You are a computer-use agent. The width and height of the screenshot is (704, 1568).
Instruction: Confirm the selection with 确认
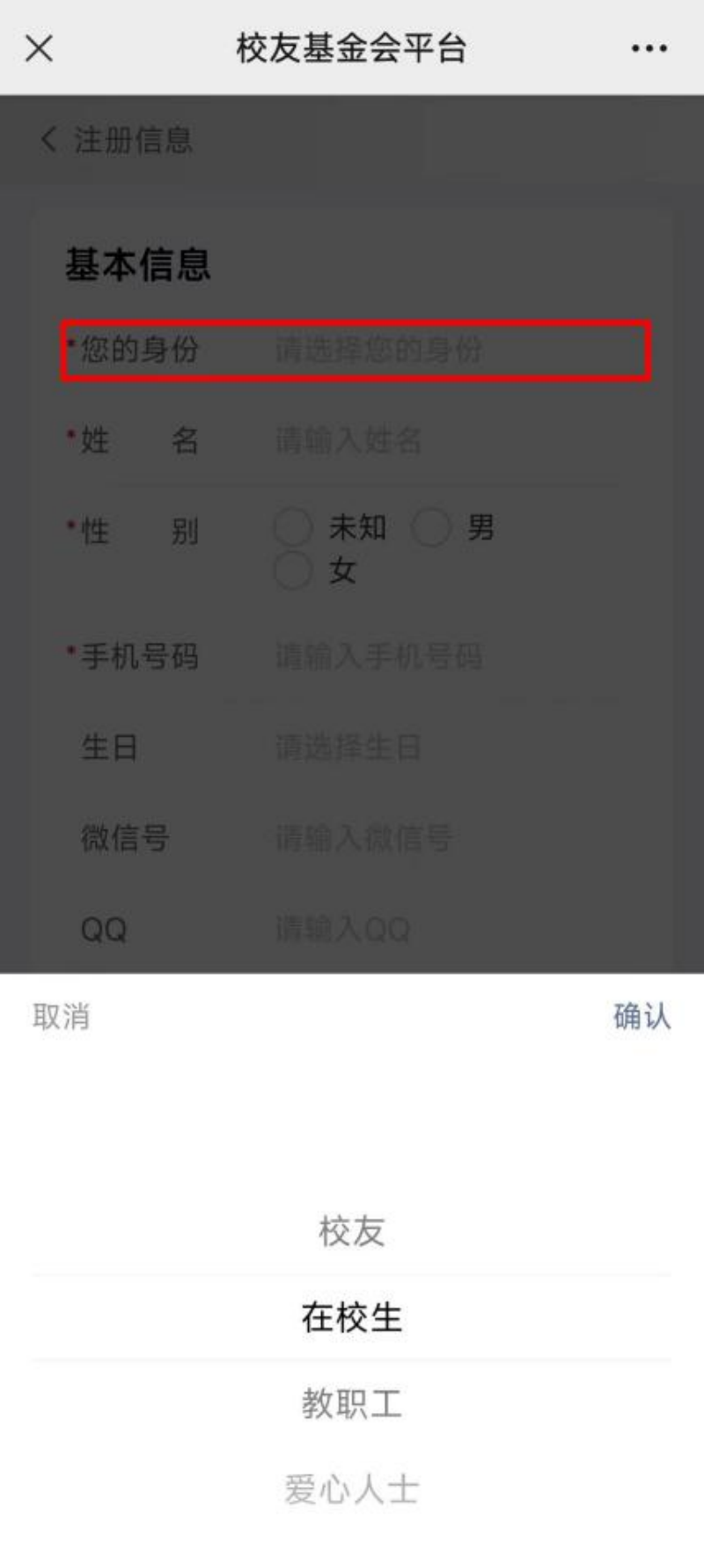click(x=642, y=1017)
